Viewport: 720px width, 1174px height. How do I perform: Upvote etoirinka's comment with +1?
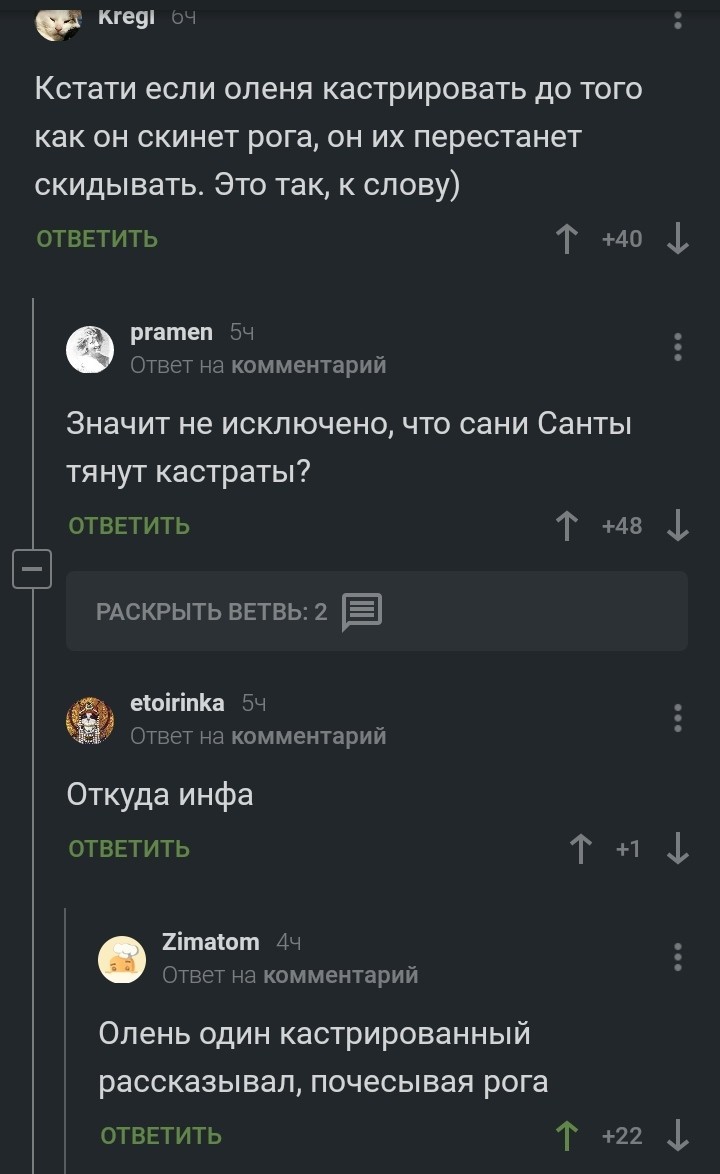coord(580,848)
